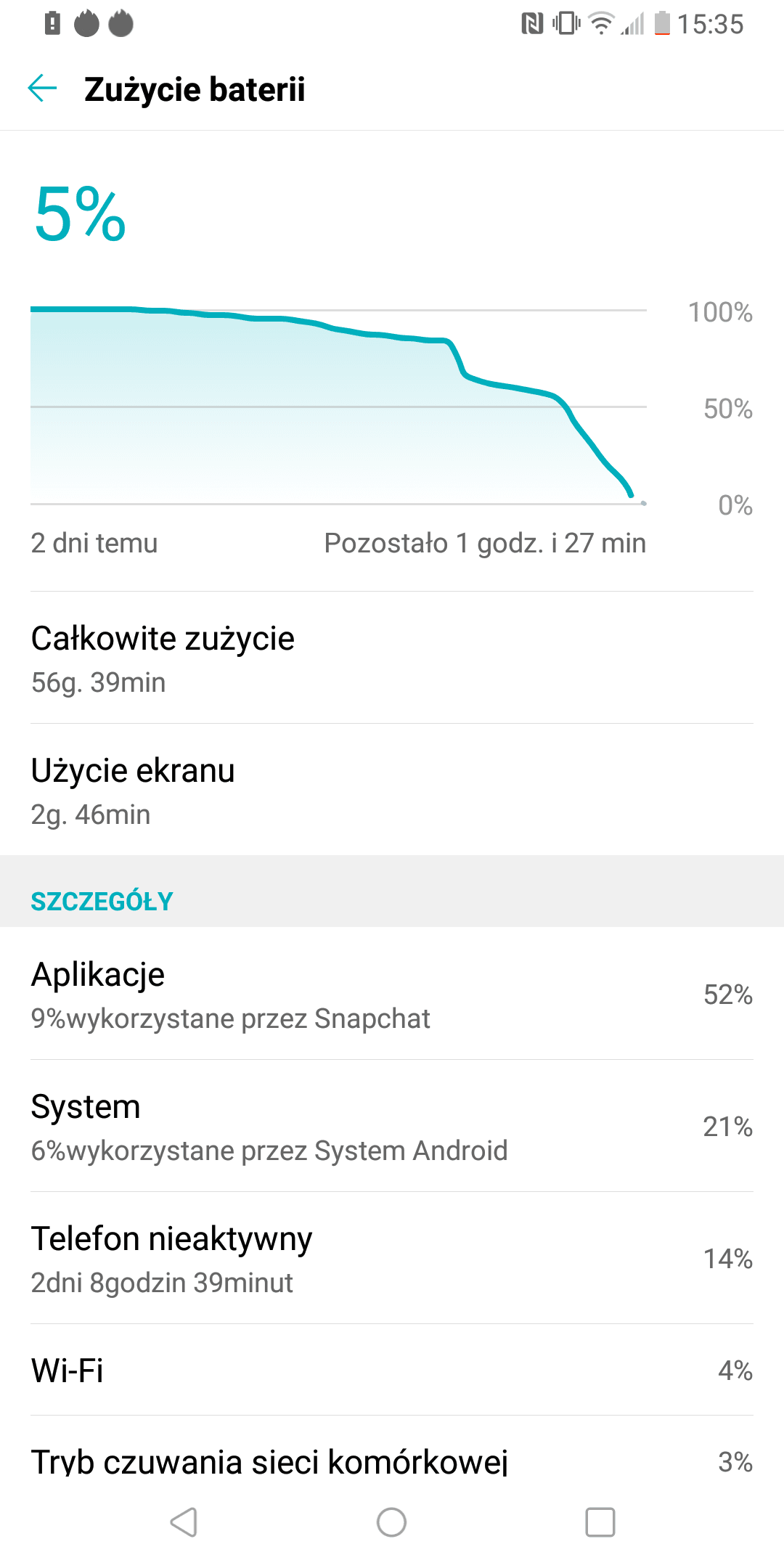Open recent apps via square button
Viewport: 784px width, 1568px height.
click(x=600, y=1522)
